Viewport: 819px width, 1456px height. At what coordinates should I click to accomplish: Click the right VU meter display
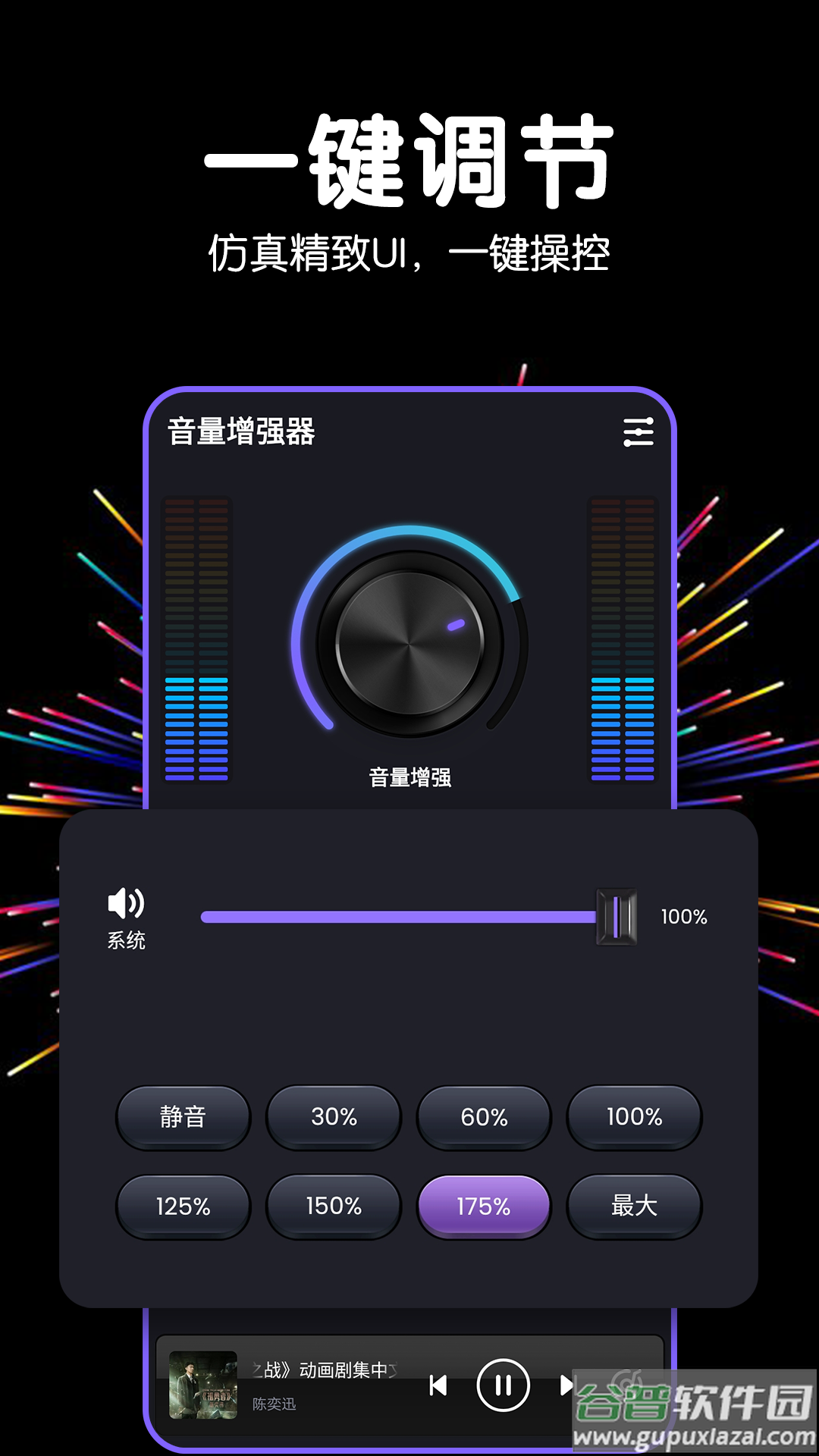tap(622, 637)
